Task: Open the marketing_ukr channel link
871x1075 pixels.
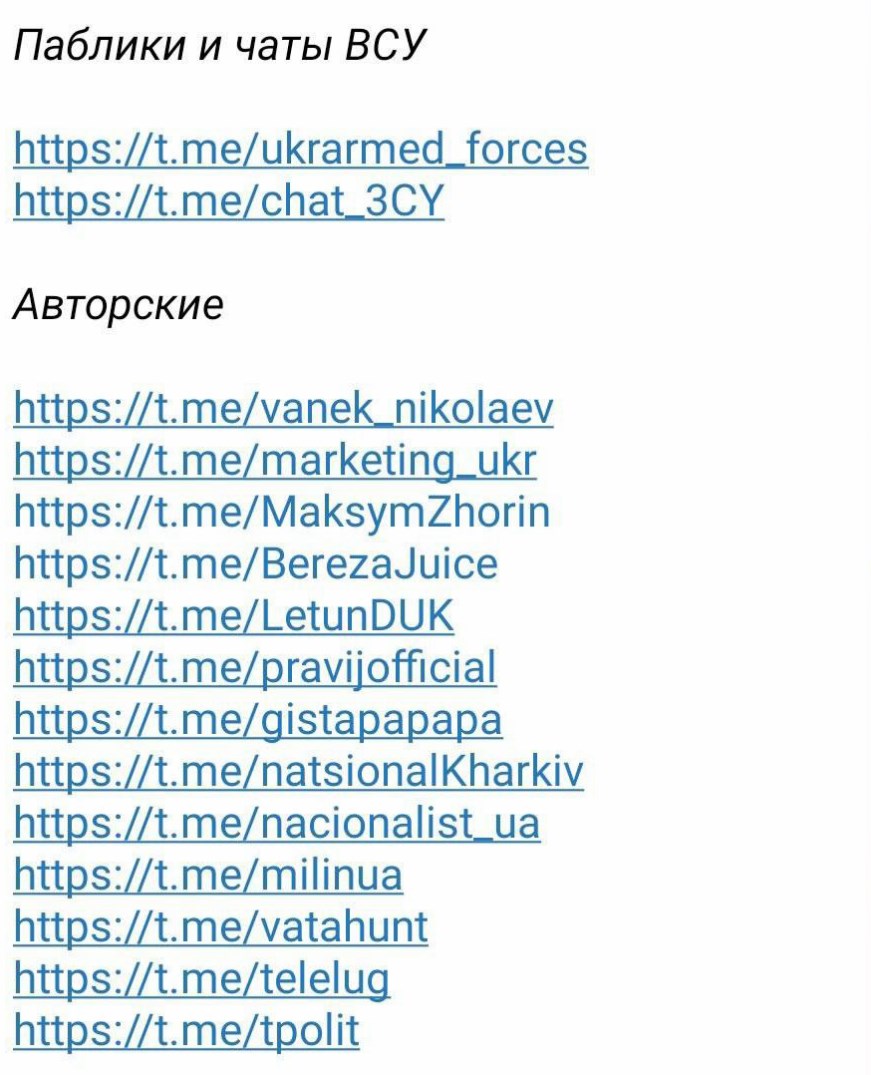Action: (276, 462)
